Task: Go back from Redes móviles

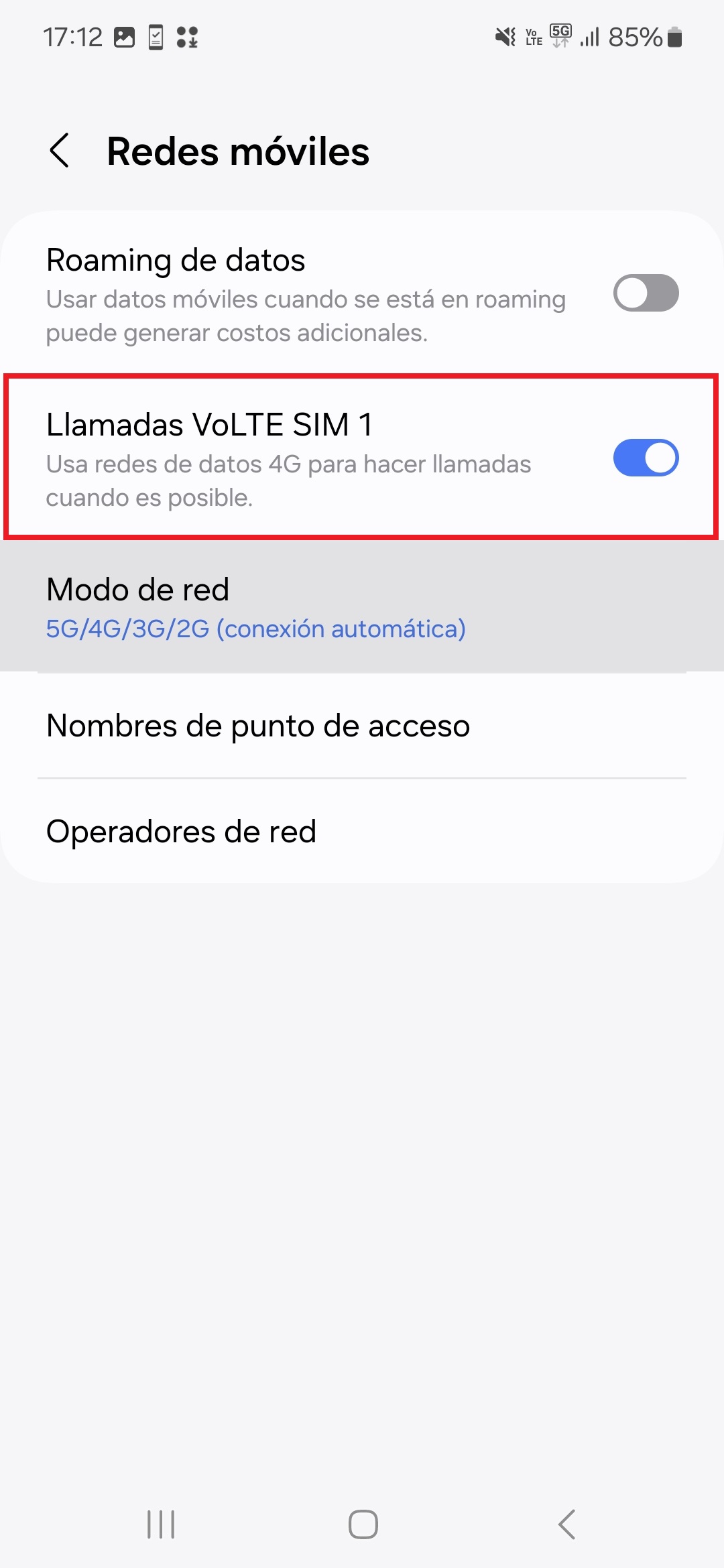Action: click(x=60, y=151)
